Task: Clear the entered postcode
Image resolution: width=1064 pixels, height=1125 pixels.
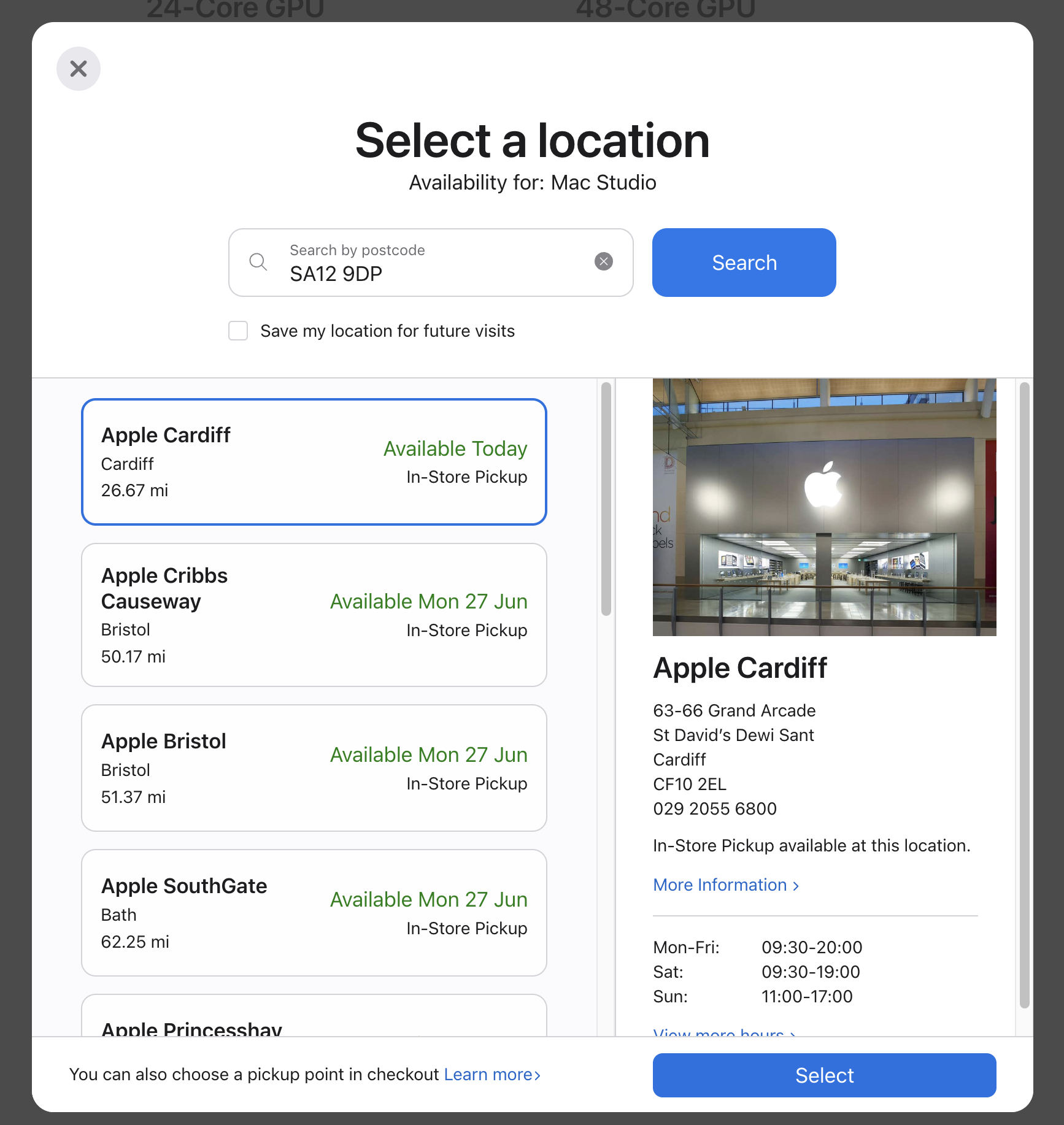Action: 604,262
